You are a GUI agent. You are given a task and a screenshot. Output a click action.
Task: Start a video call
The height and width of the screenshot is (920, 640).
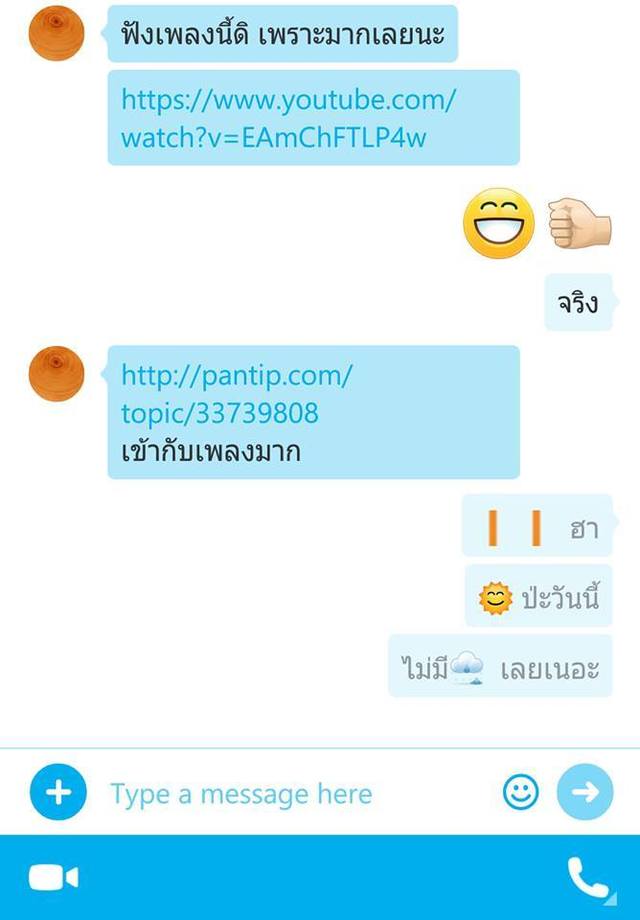(54, 878)
